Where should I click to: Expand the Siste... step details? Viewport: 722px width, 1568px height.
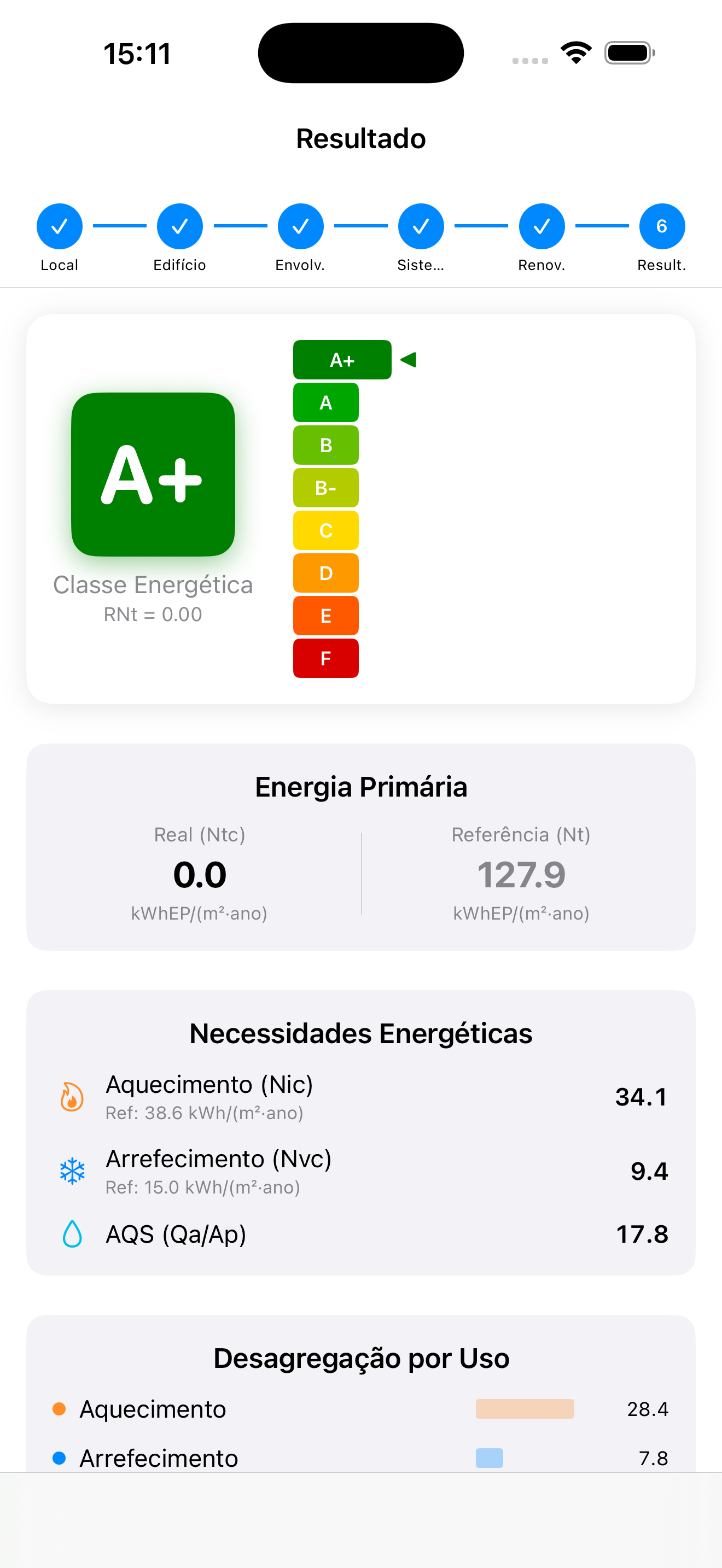coord(421,226)
